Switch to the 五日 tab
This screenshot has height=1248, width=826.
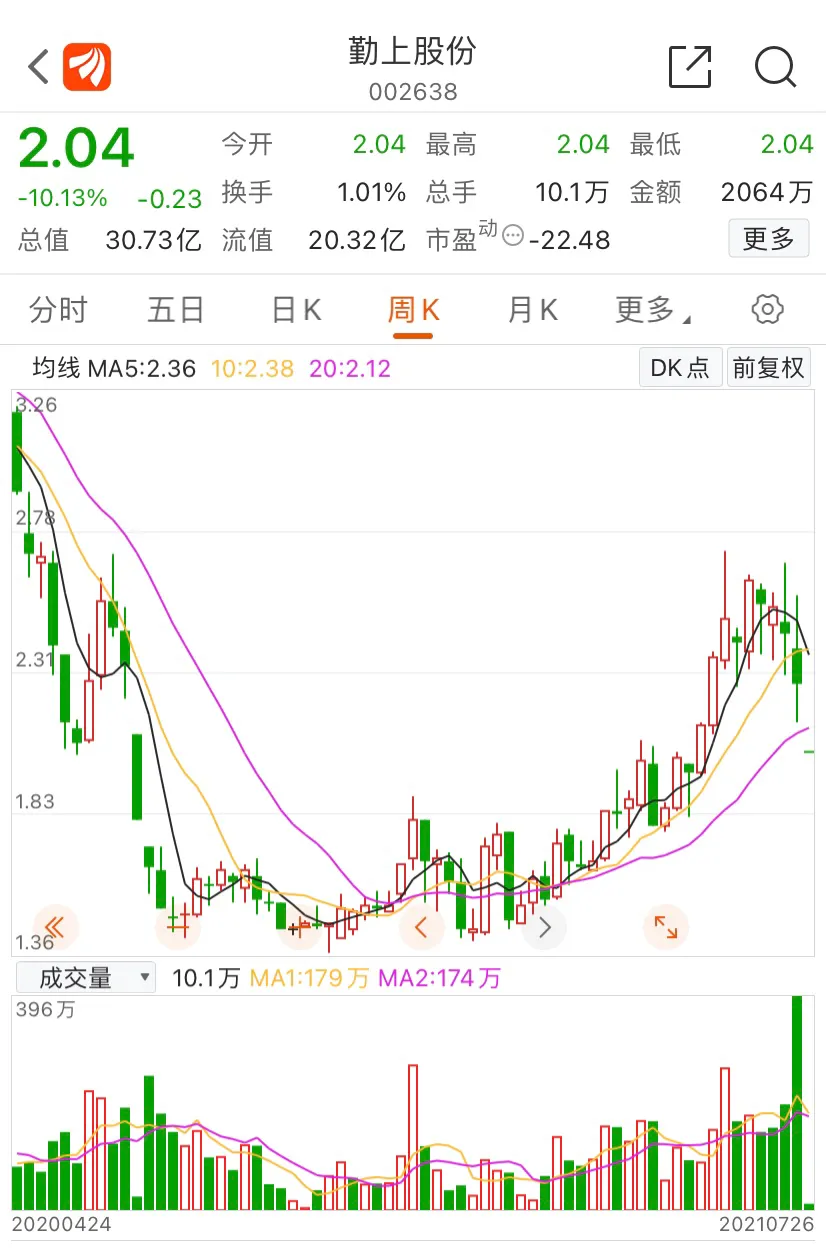176,310
